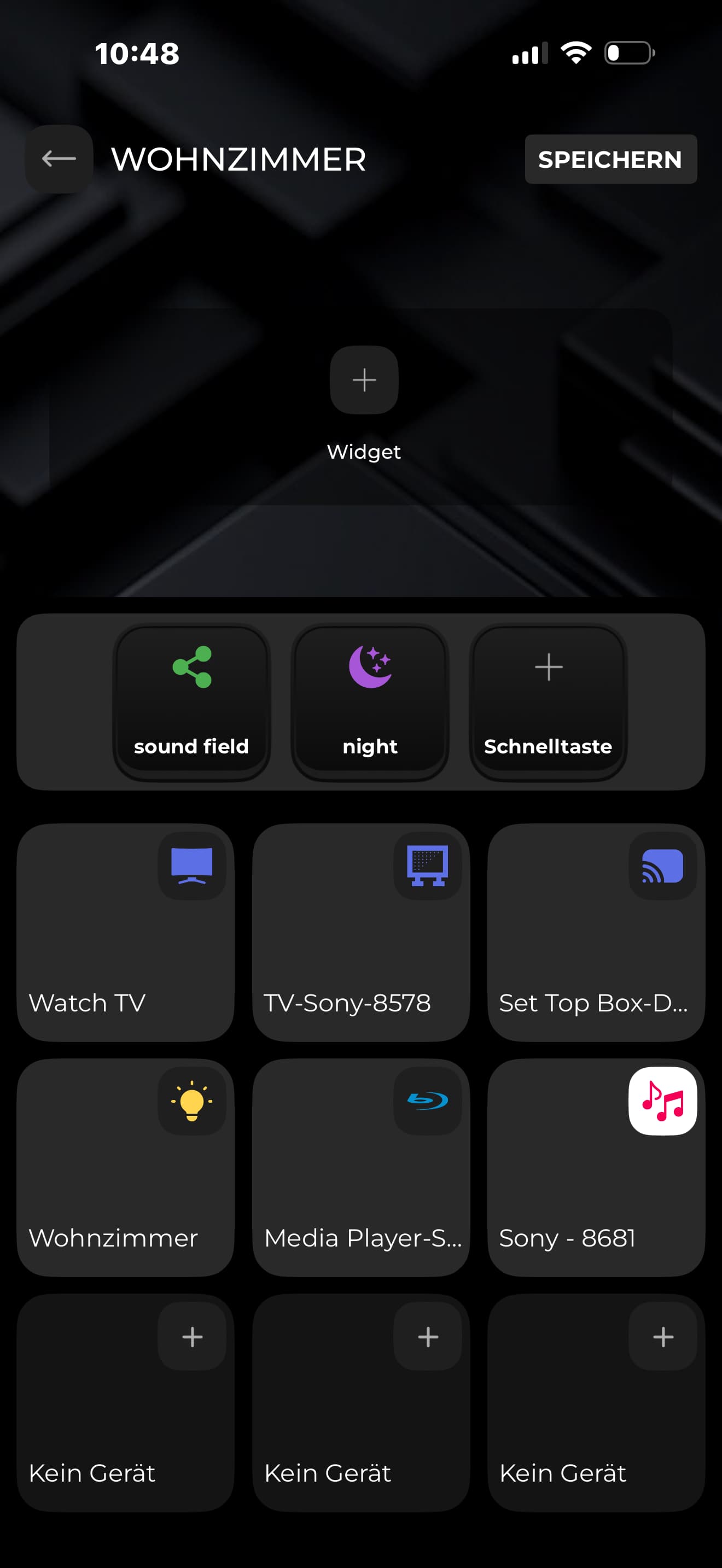Select the night shortcut

click(x=370, y=702)
